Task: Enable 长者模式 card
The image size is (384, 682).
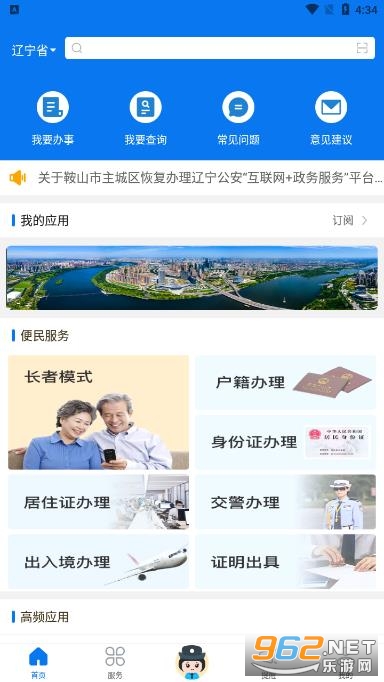Action: pyautogui.click(x=98, y=412)
